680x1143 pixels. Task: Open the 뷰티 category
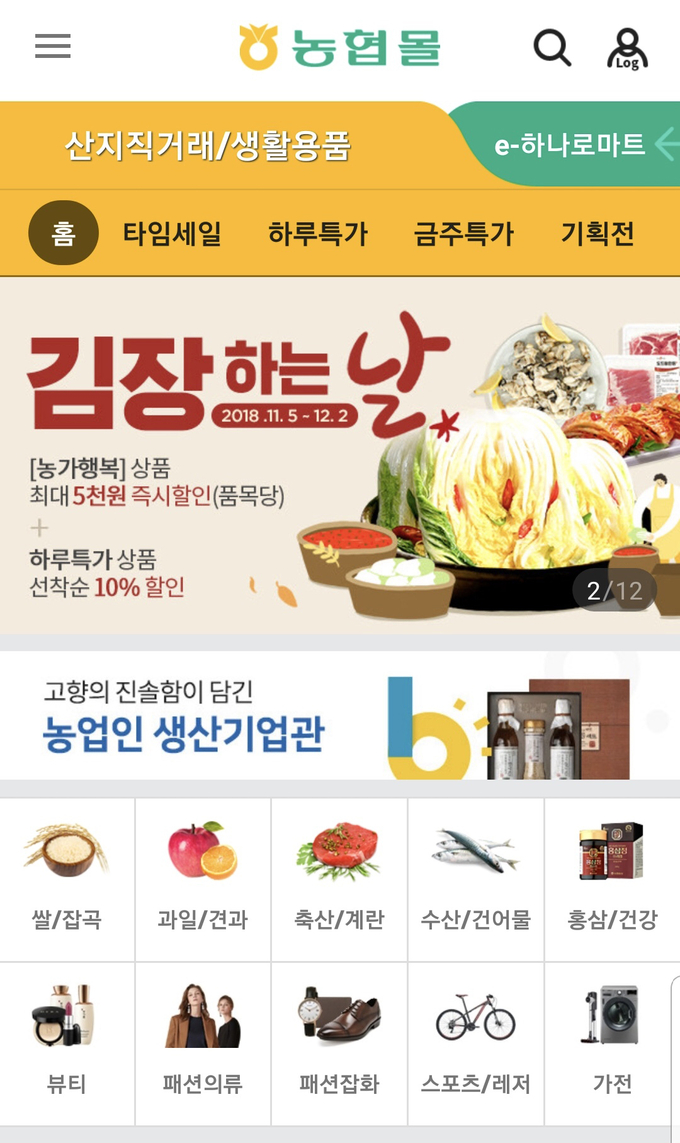[x=67, y=1044]
